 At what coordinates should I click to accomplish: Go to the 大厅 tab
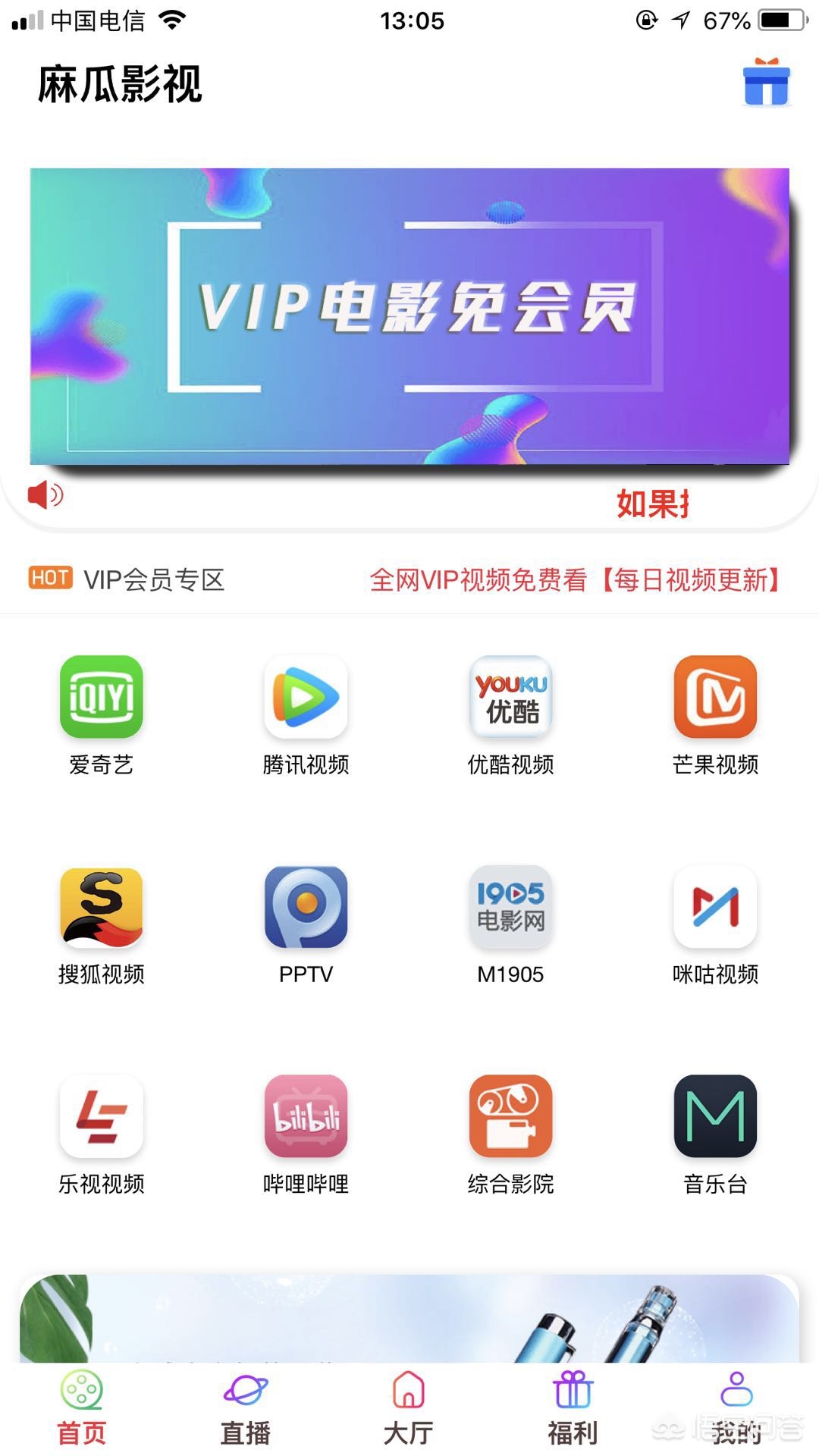(x=409, y=1409)
